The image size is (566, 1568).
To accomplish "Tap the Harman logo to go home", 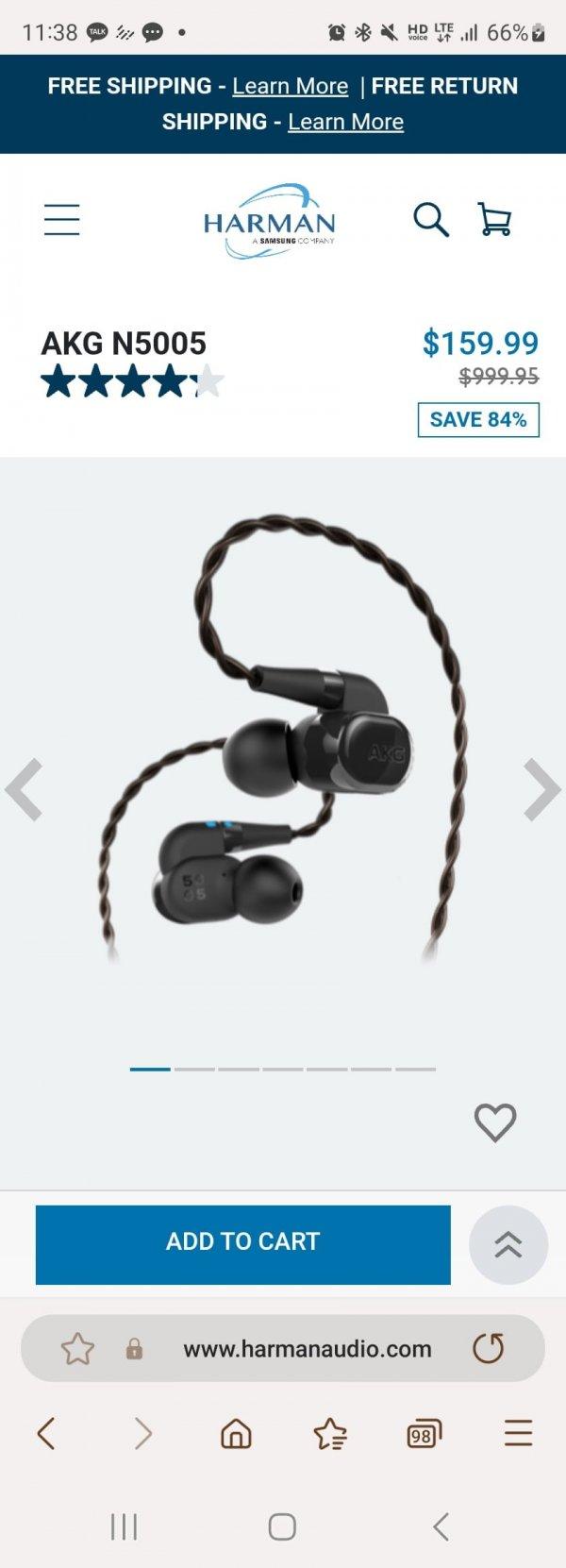I will point(269,222).
